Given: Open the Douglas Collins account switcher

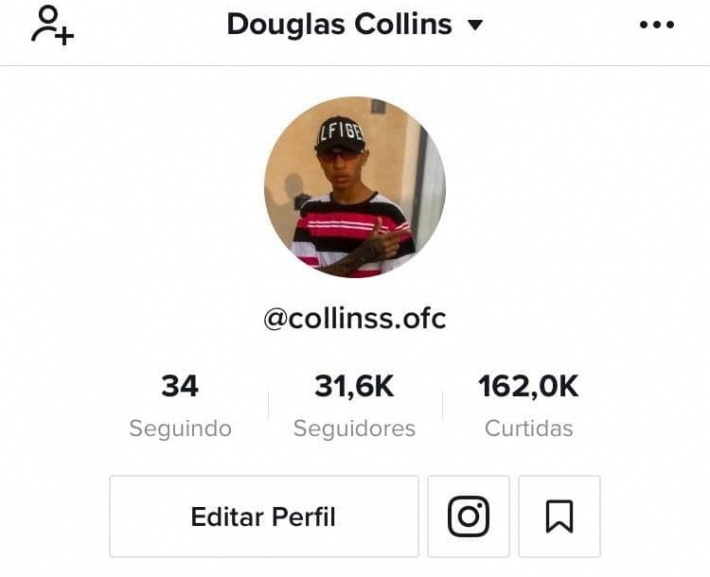Looking at the screenshot, I should (x=355, y=25).
